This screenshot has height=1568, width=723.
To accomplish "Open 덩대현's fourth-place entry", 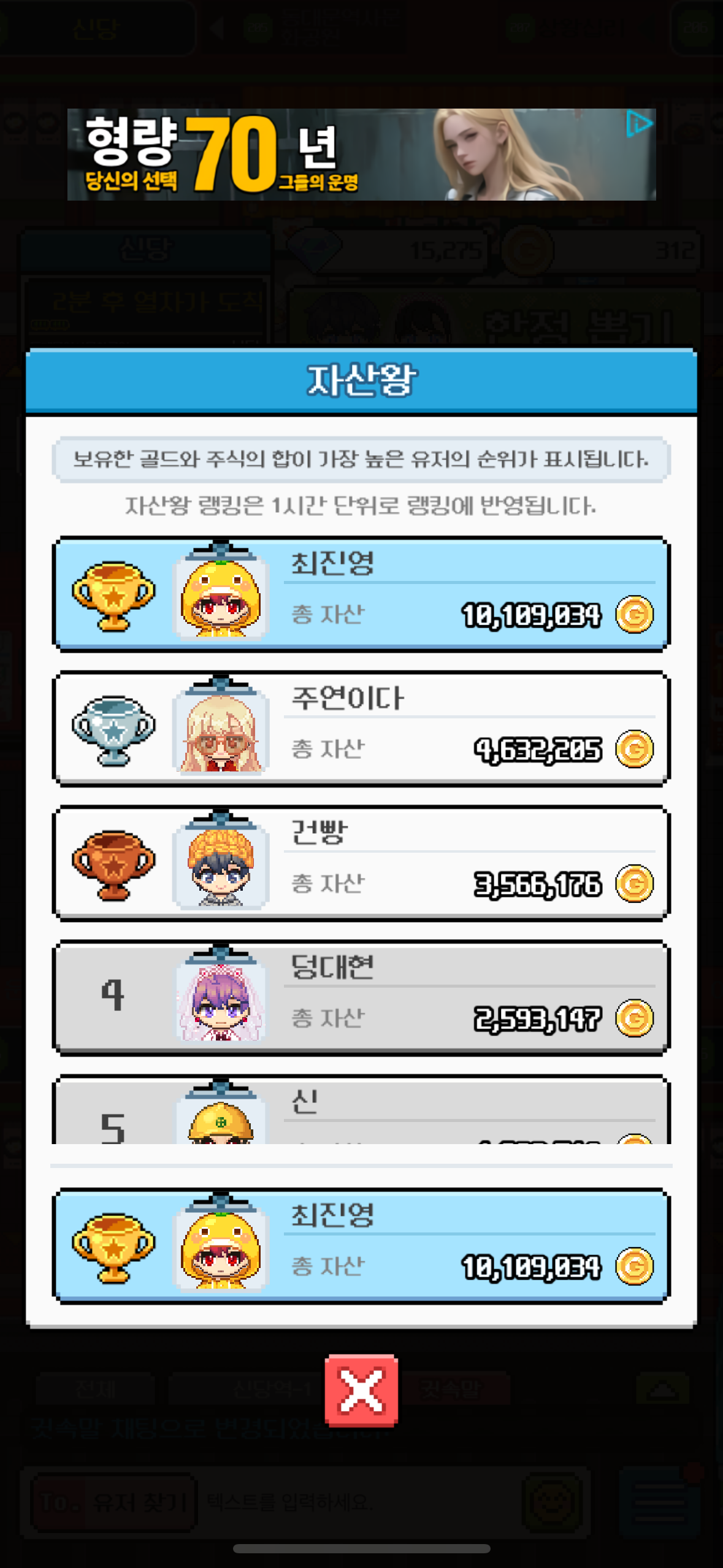I will [x=361, y=997].
